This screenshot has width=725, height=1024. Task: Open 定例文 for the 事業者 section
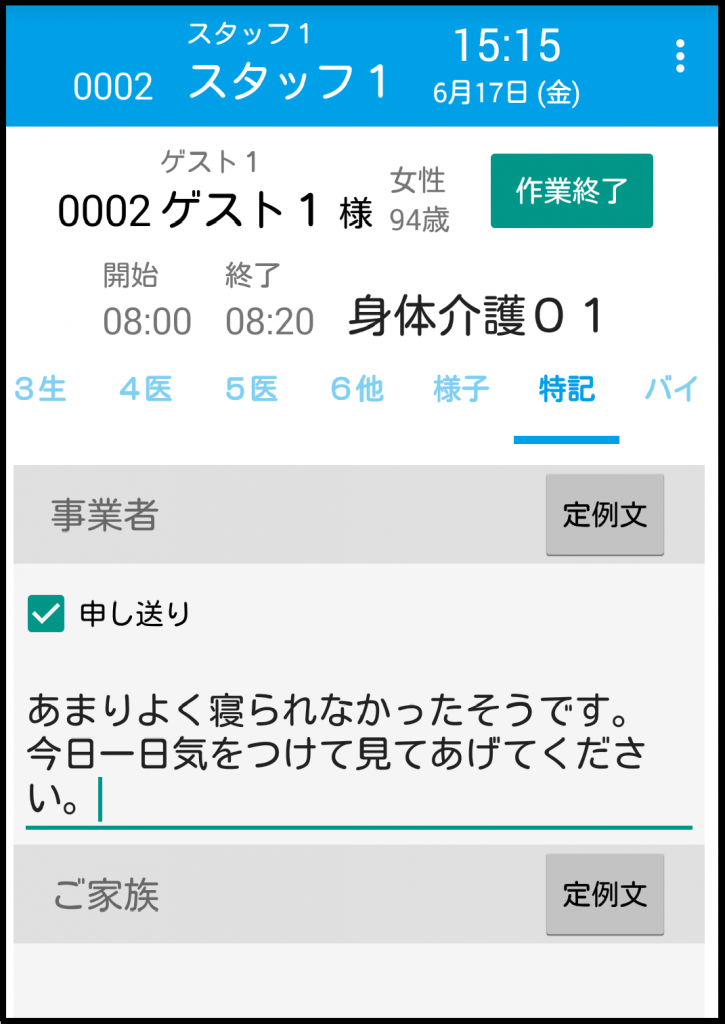(604, 515)
